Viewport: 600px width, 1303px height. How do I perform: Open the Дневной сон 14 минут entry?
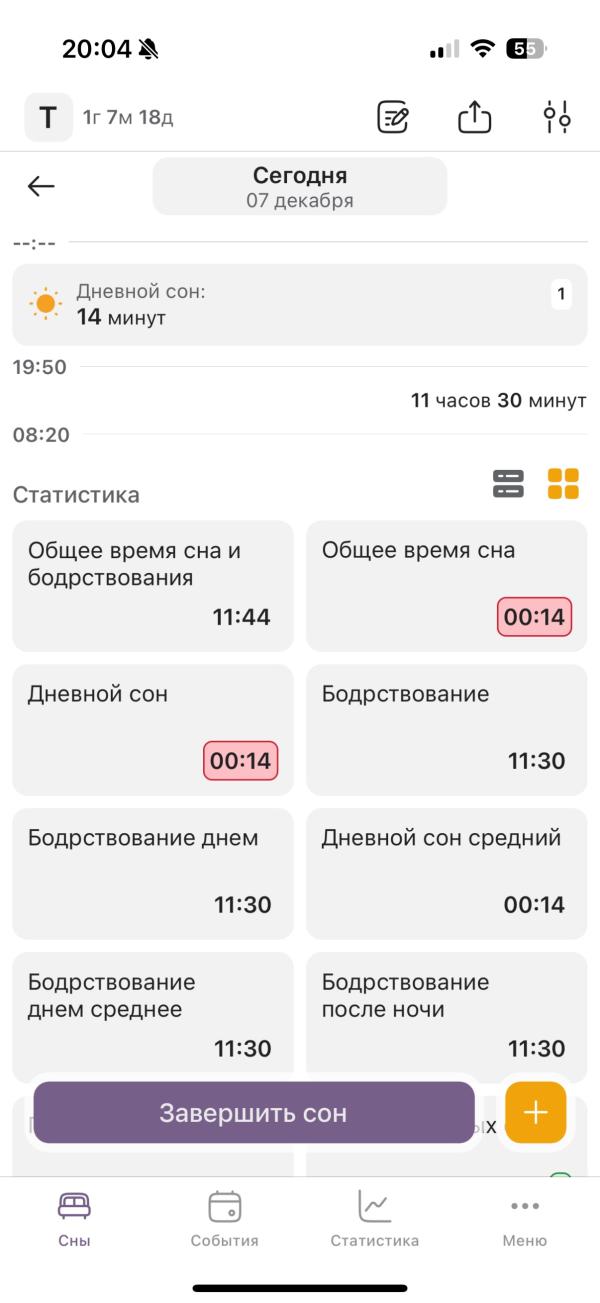tap(300, 305)
